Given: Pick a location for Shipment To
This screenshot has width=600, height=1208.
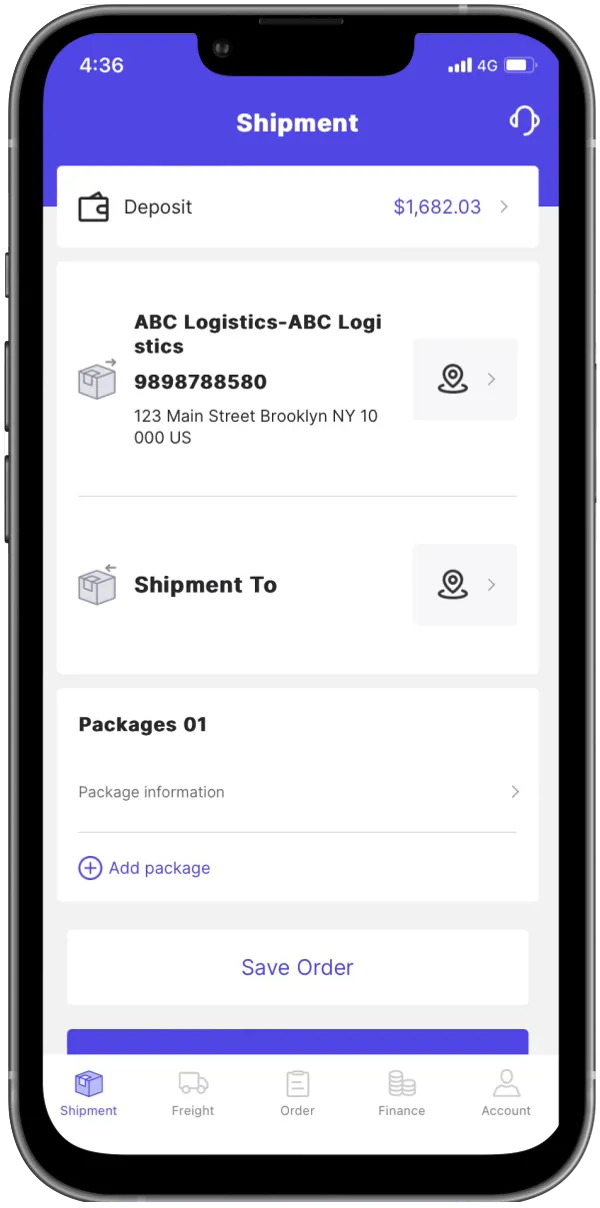Looking at the screenshot, I should (465, 585).
